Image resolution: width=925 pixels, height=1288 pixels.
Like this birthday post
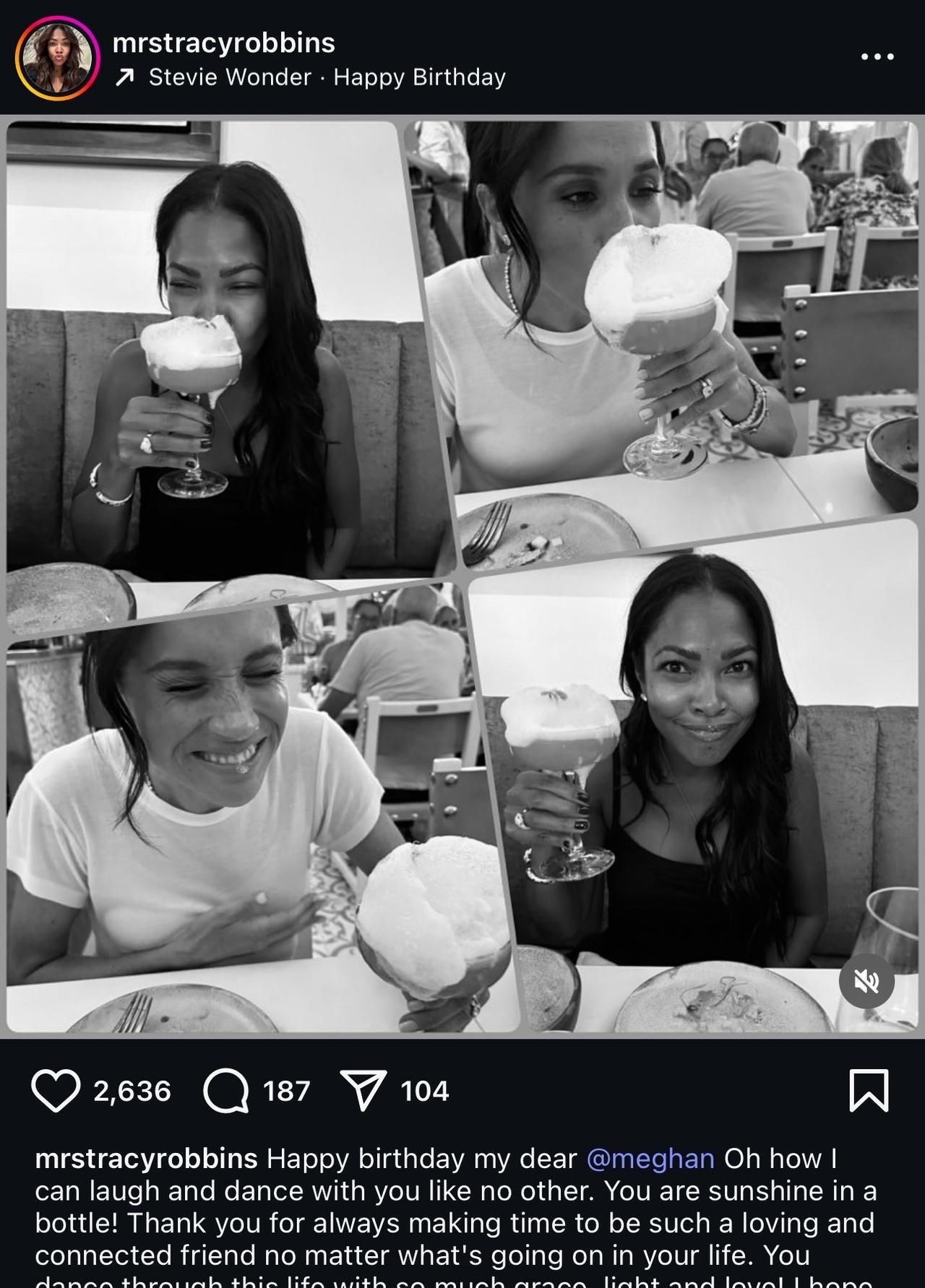[56, 1090]
